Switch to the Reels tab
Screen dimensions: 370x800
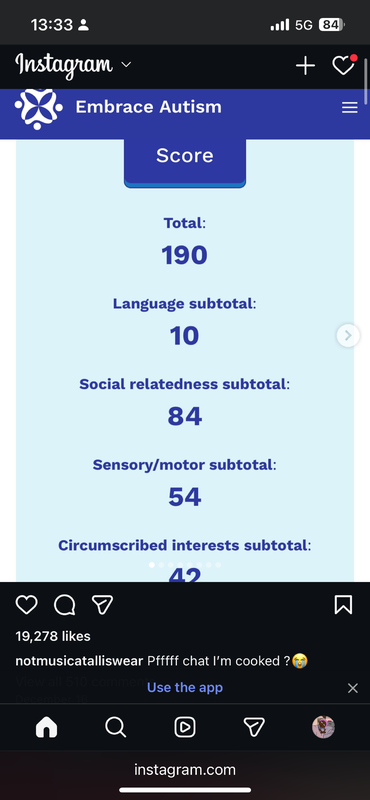185,727
